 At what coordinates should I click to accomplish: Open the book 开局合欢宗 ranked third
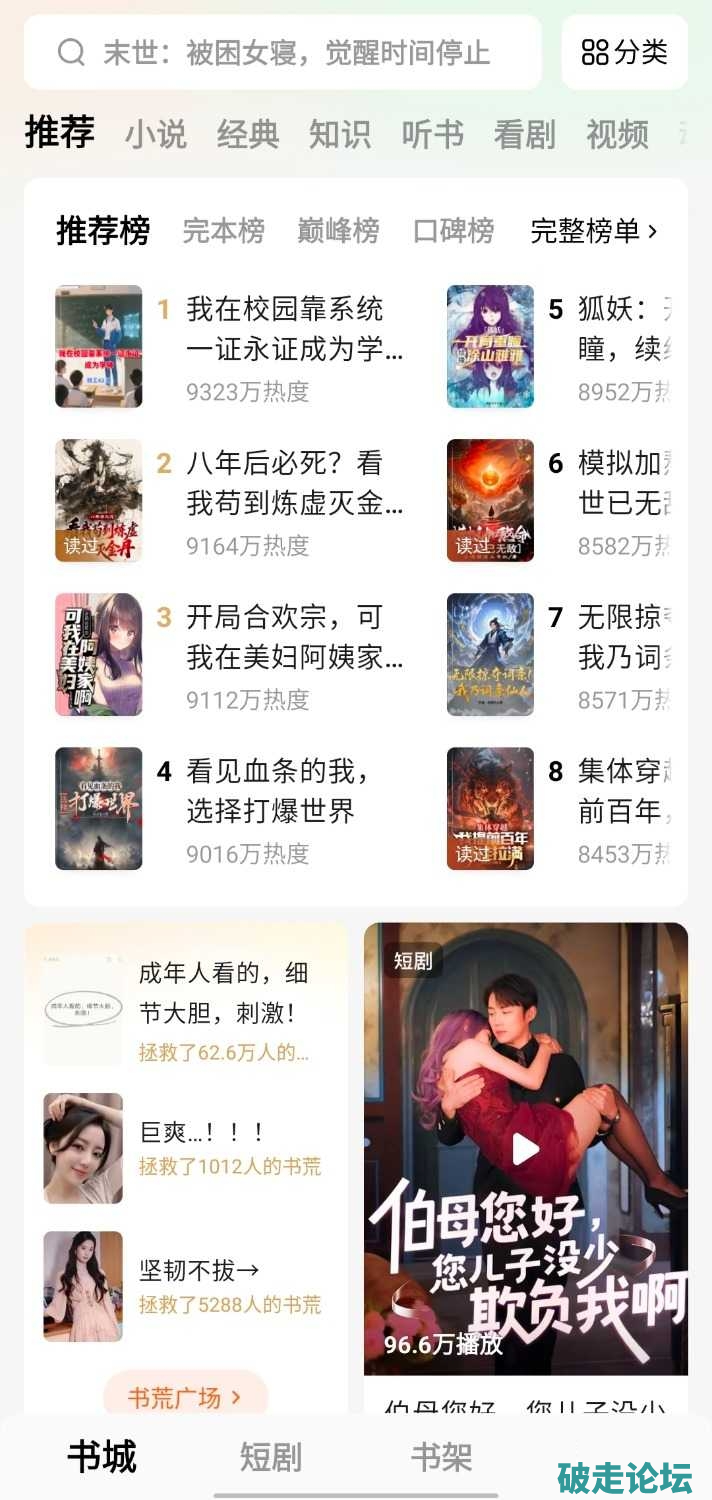click(x=285, y=637)
